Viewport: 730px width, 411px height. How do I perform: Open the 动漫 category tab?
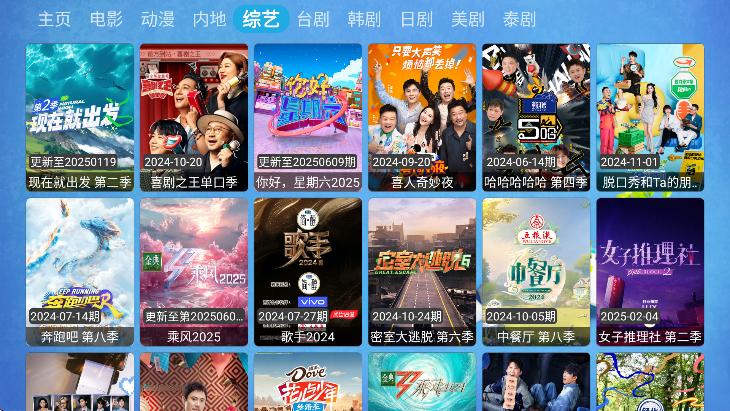[158, 19]
